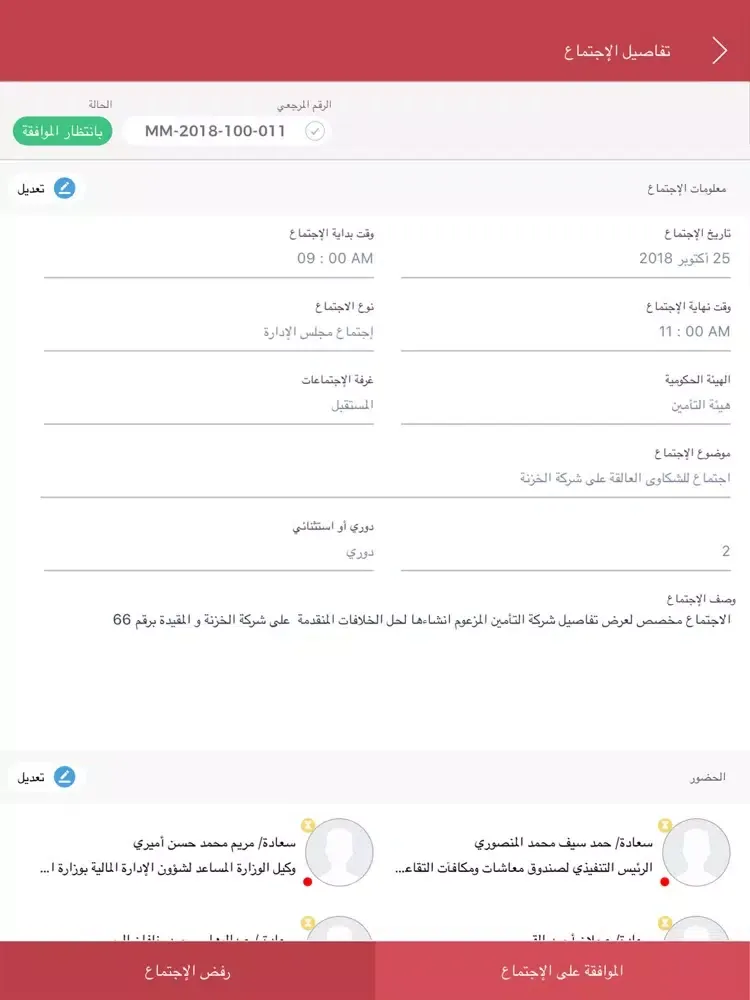
Task: Approve the meeting (الموافقة على الإجتماع)
Action: 562,971
